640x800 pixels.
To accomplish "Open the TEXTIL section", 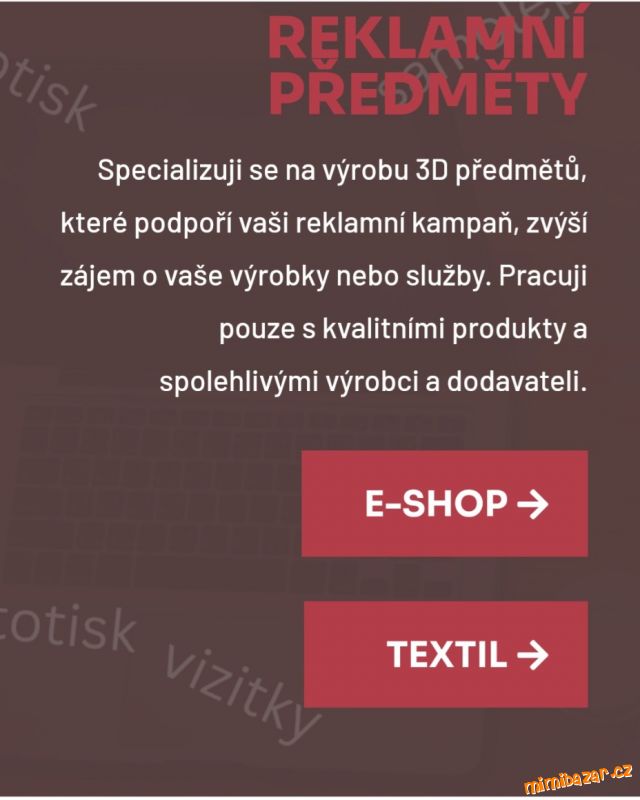I will click(x=446, y=655).
